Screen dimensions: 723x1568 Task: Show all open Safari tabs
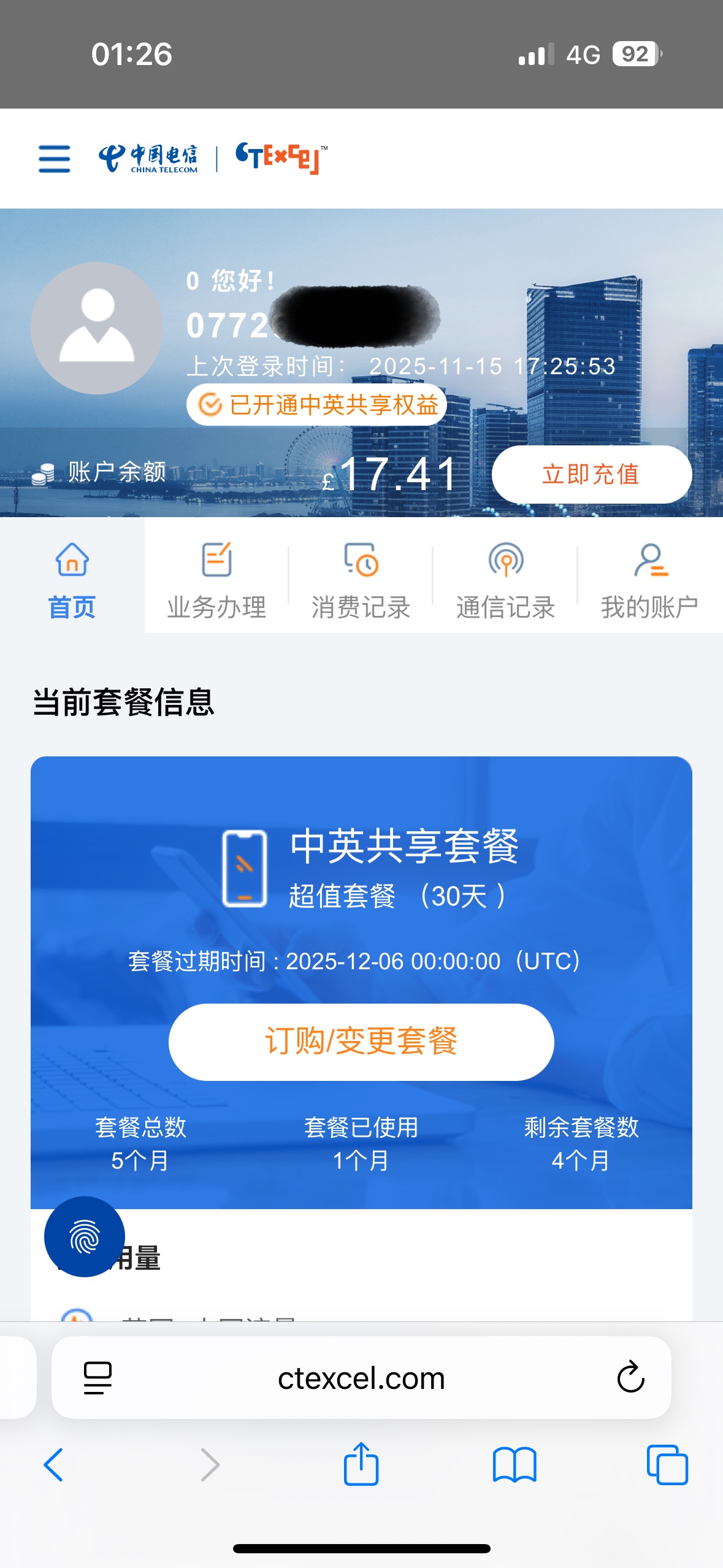[x=667, y=1464]
